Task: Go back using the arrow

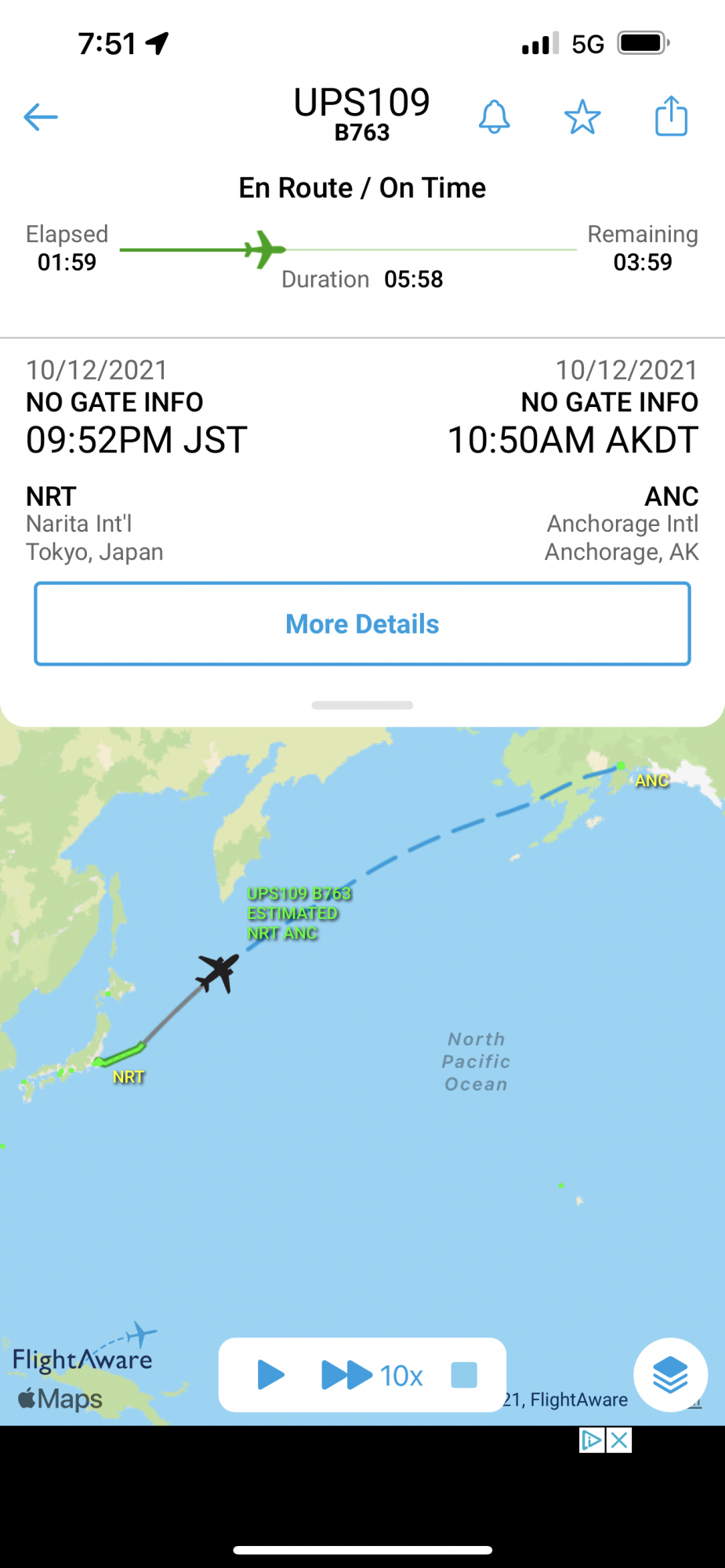Action: [41, 118]
